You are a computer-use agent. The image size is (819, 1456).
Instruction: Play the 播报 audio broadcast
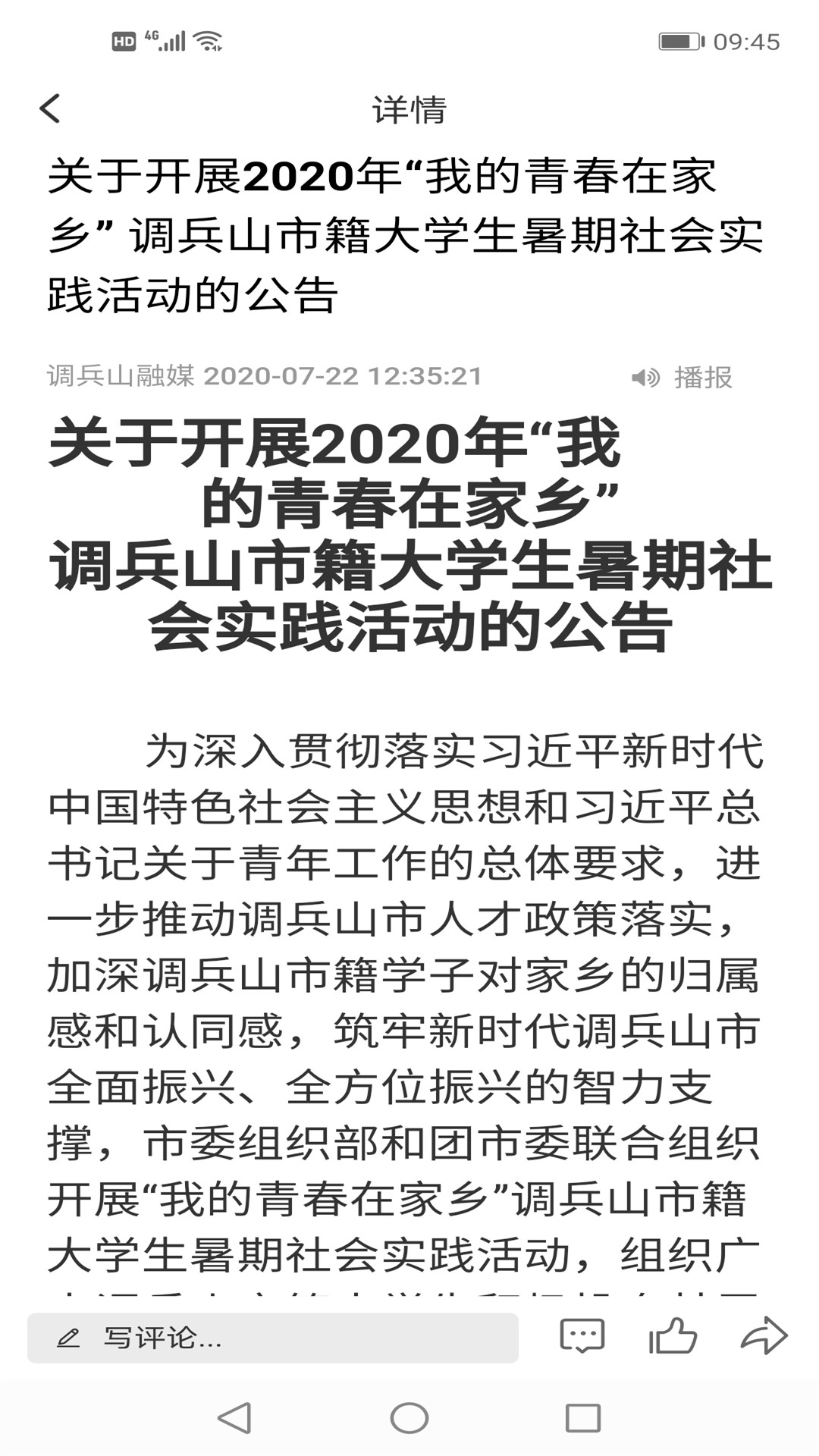682,377
